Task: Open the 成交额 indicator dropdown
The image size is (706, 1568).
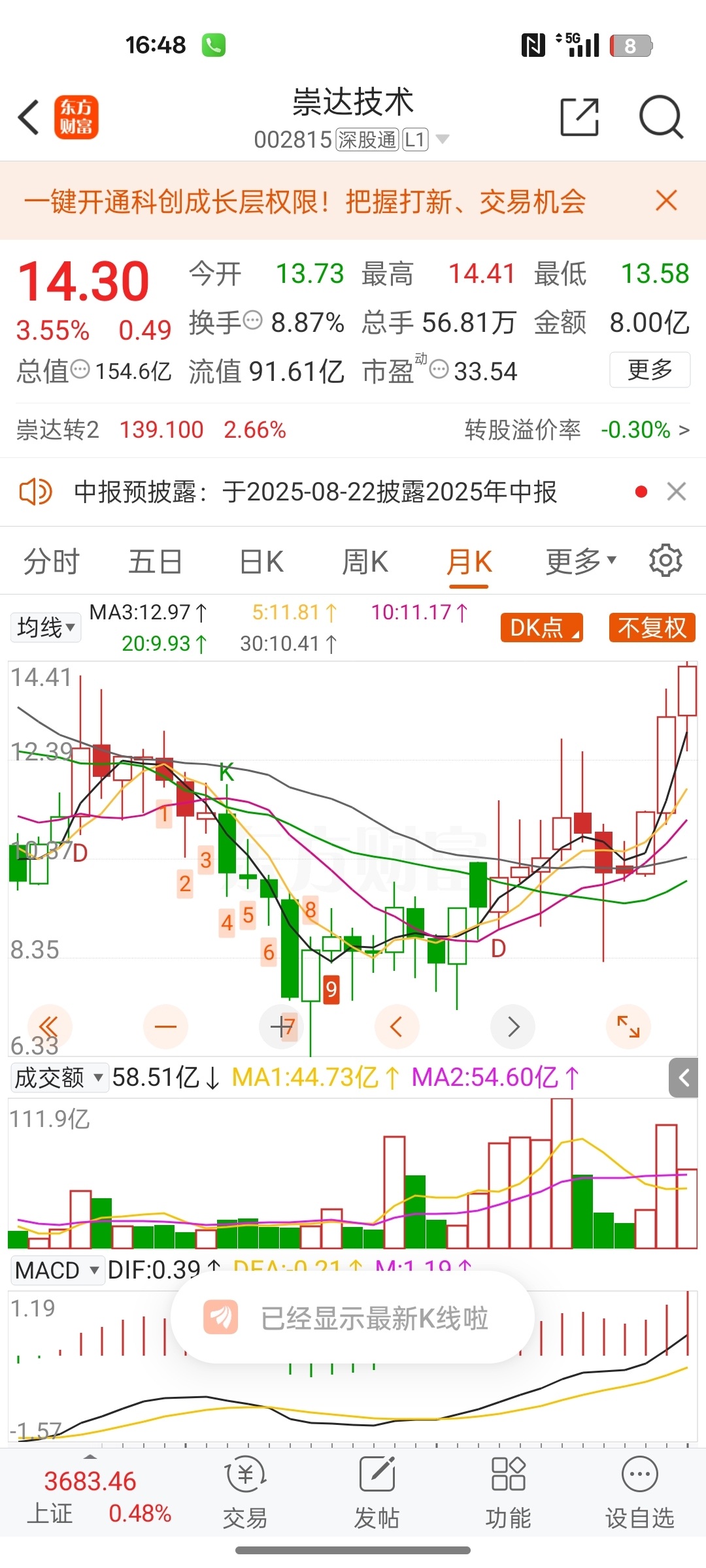Action: pos(59,1077)
